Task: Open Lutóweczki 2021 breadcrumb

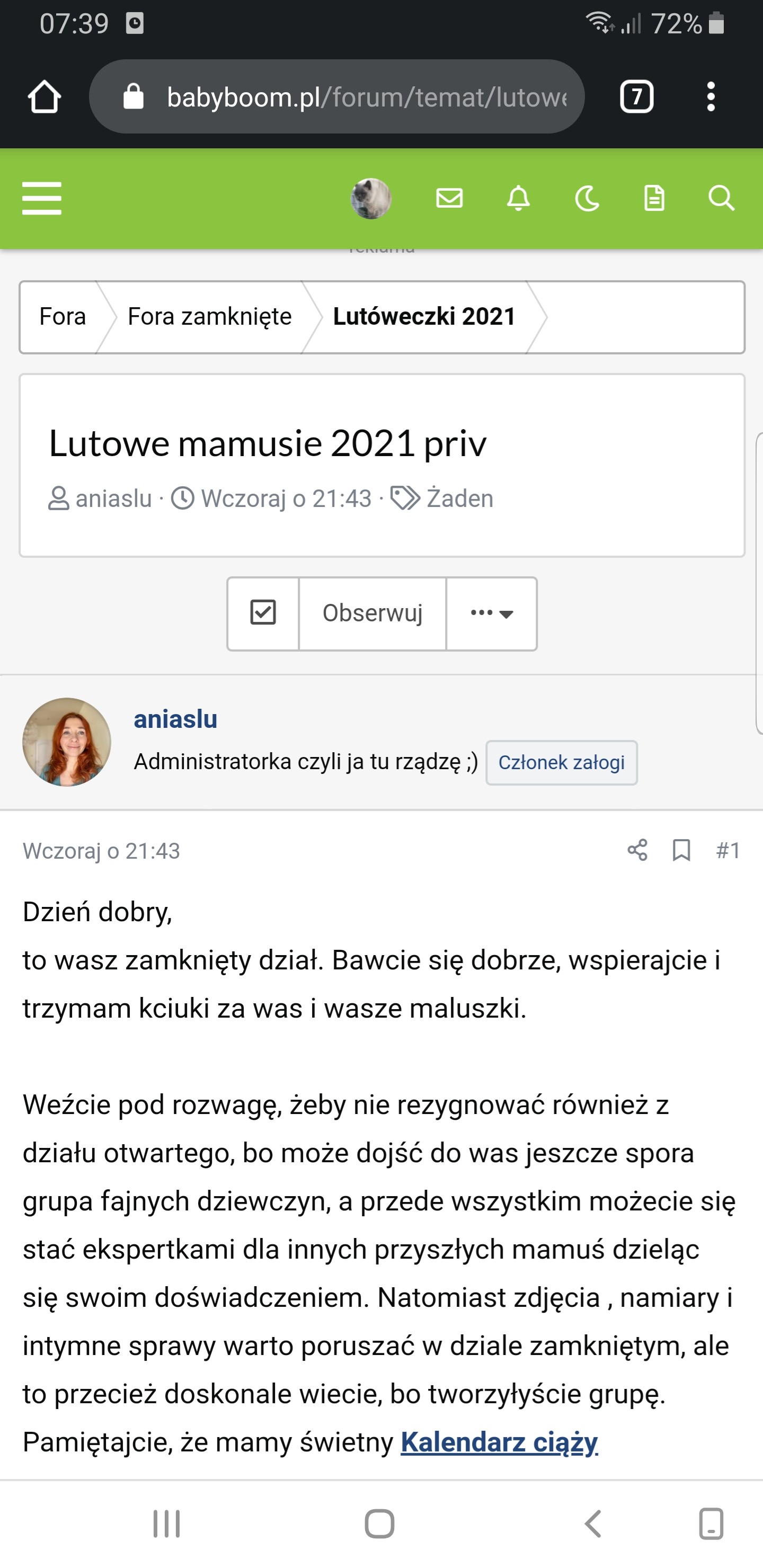Action: point(424,317)
